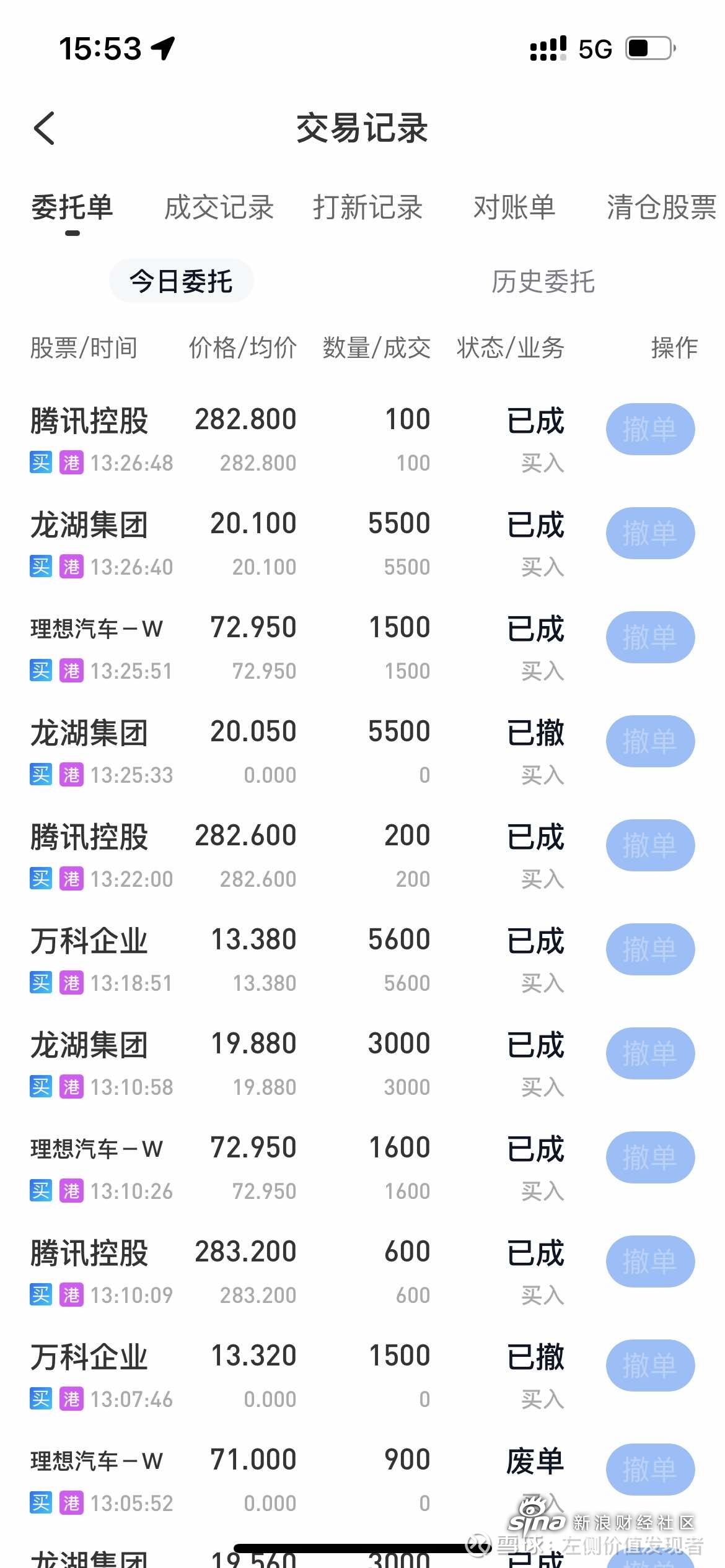Tap 撤单 for 龙湖集团 at 20.050
Screen dimensions: 725x1568
coord(650,741)
